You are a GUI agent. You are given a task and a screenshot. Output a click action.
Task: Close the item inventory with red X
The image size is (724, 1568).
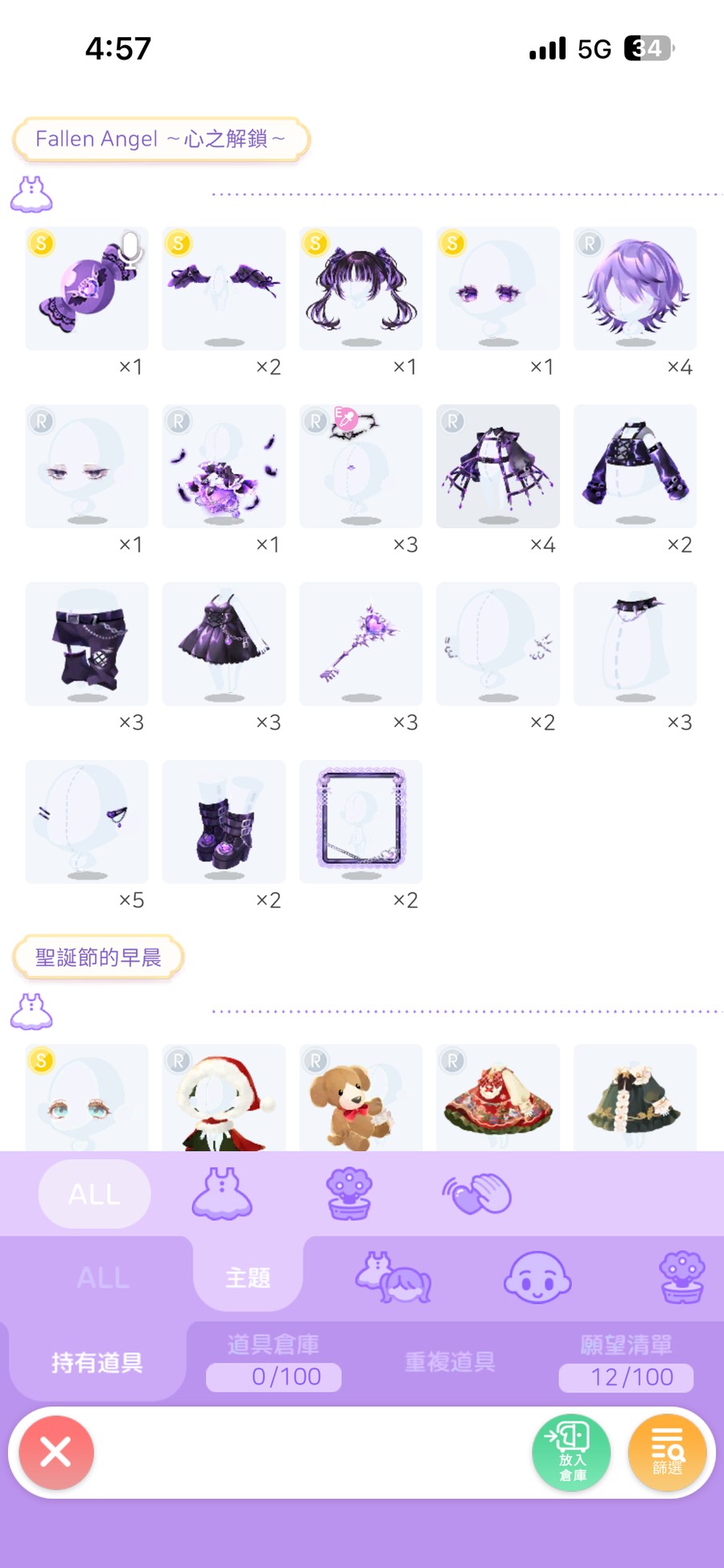tap(56, 1452)
